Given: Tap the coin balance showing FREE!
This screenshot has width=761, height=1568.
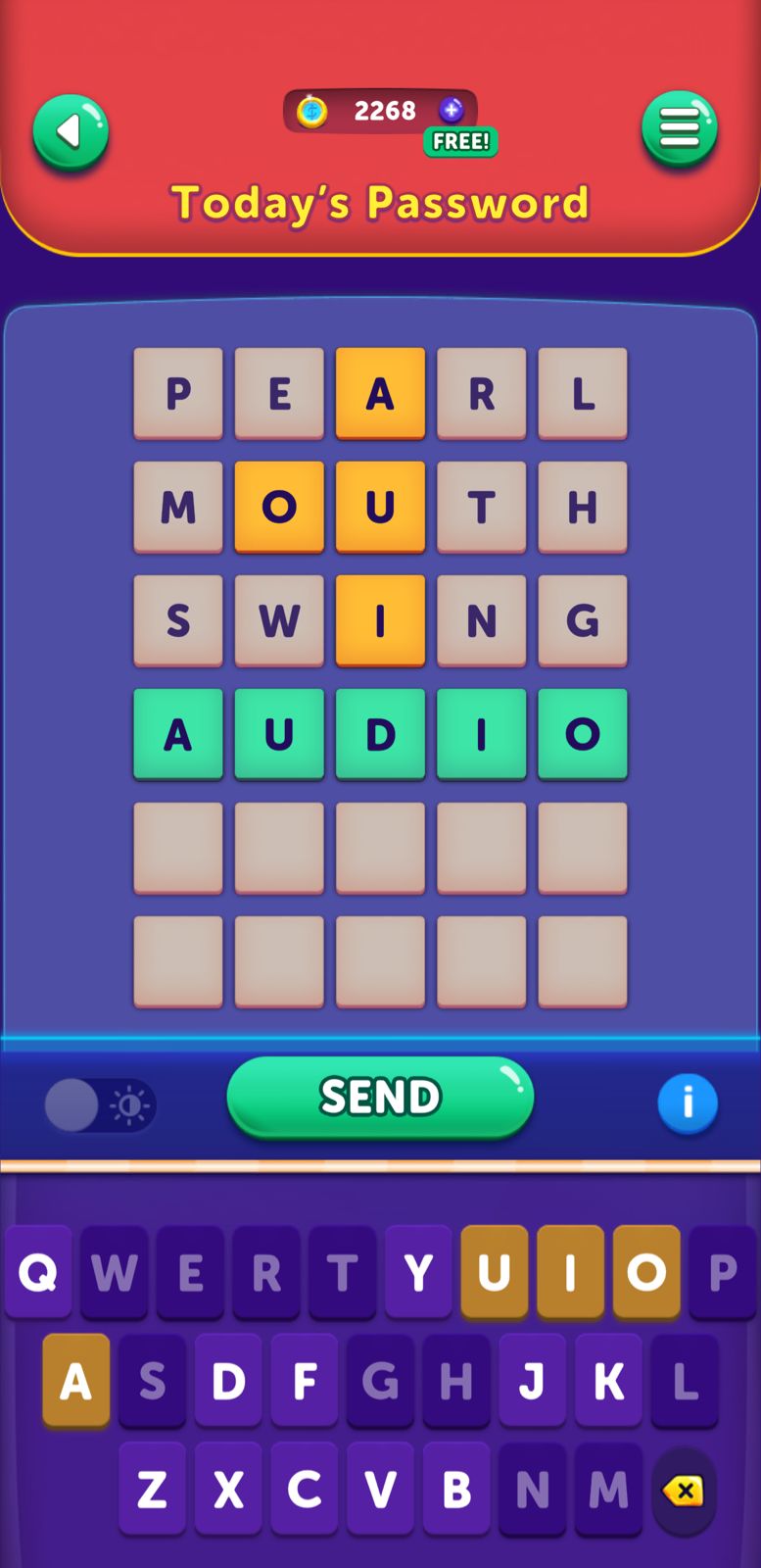Looking at the screenshot, I should tap(382, 112).
